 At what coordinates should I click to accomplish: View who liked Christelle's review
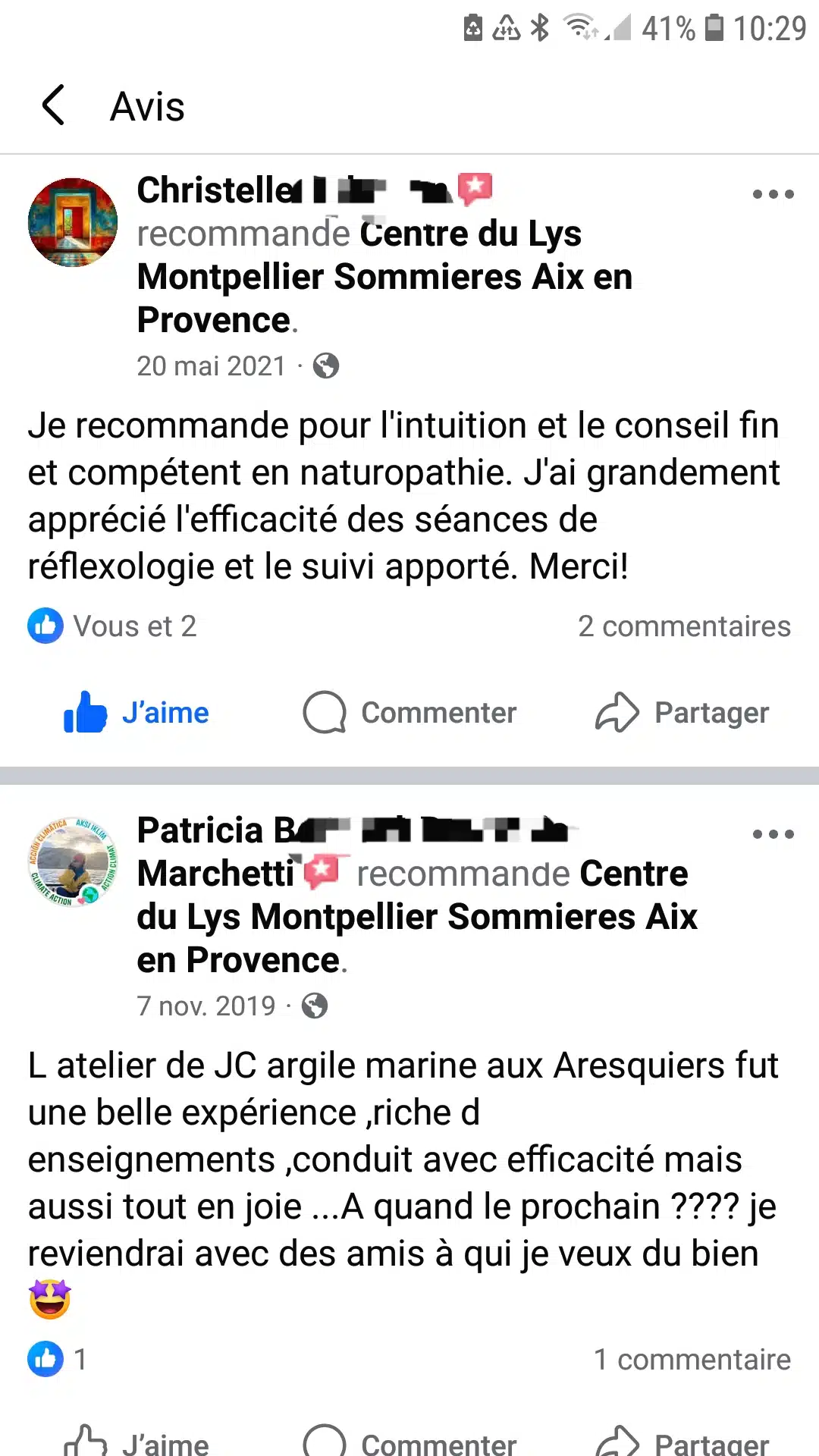[114, 626]
